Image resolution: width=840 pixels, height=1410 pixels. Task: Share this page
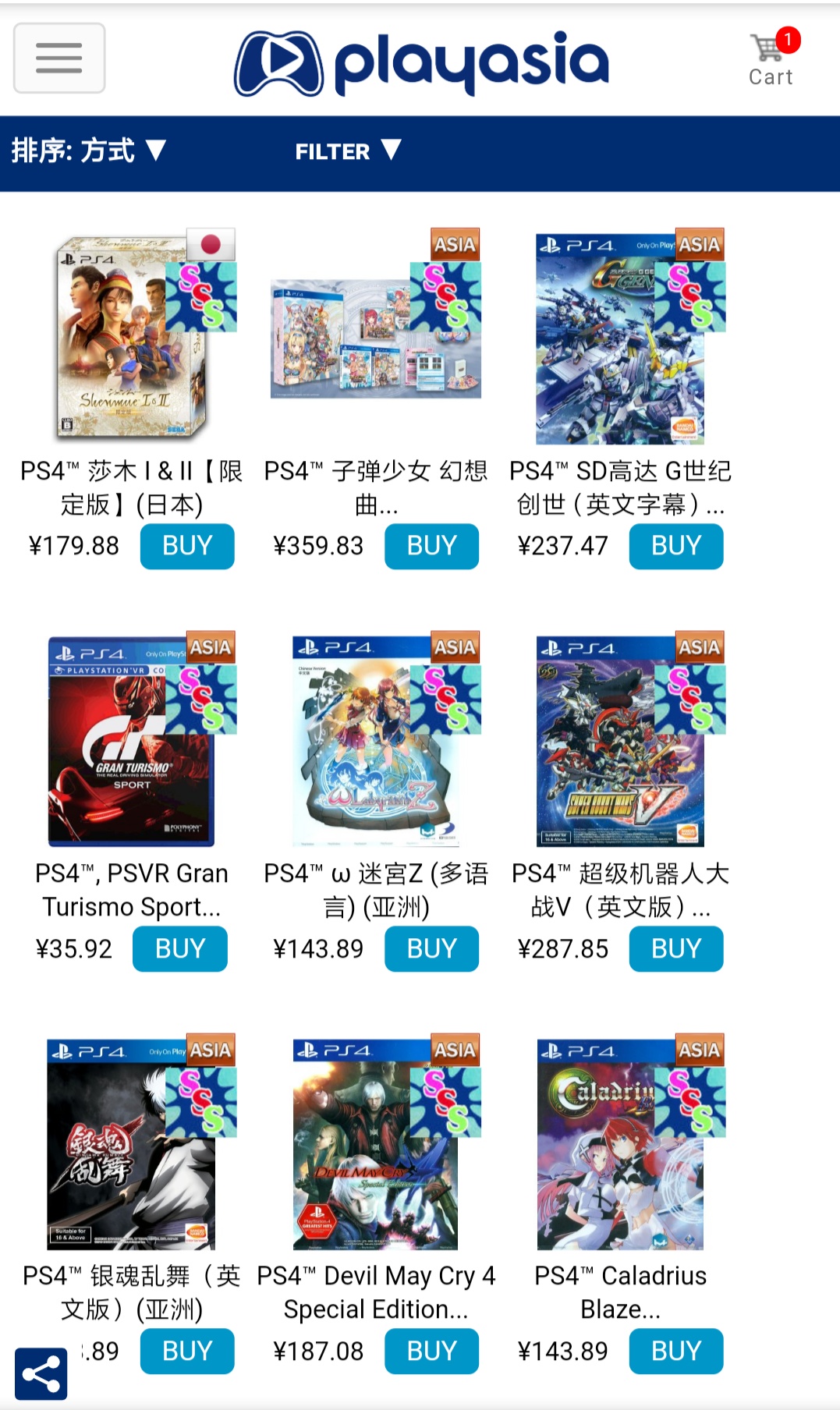tap(41, 1373)
